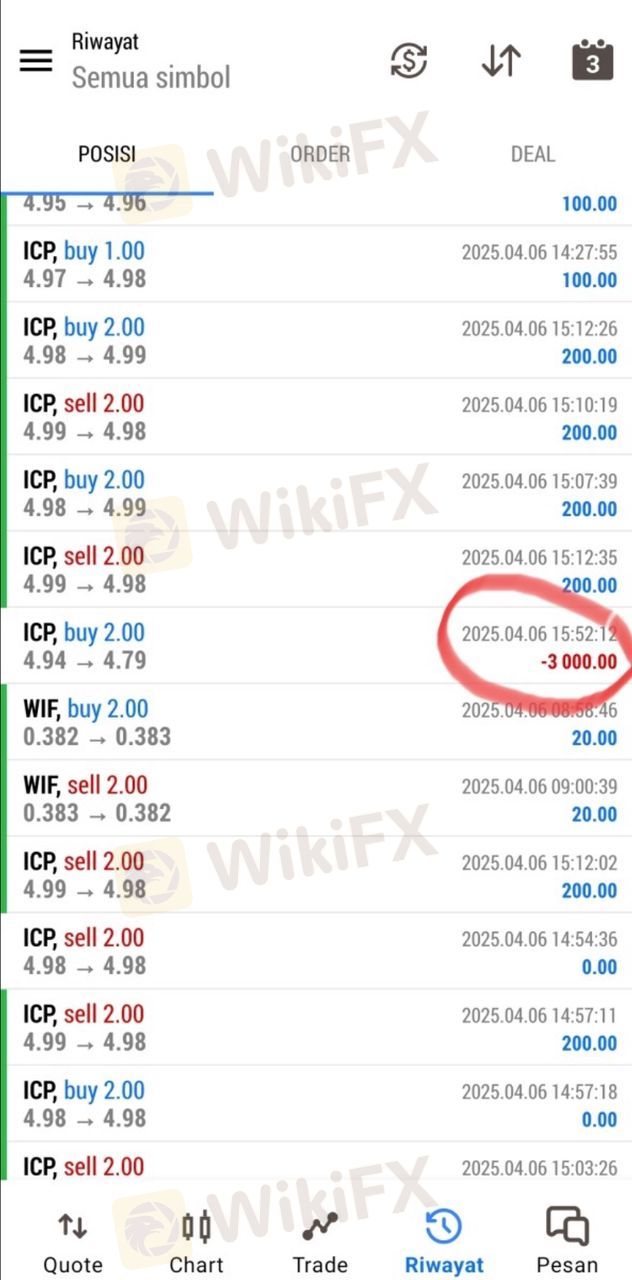632x1280 pixels.
Task: Expand the ICP sell position at 14:54:36
Action: click(x=316, y=951)
